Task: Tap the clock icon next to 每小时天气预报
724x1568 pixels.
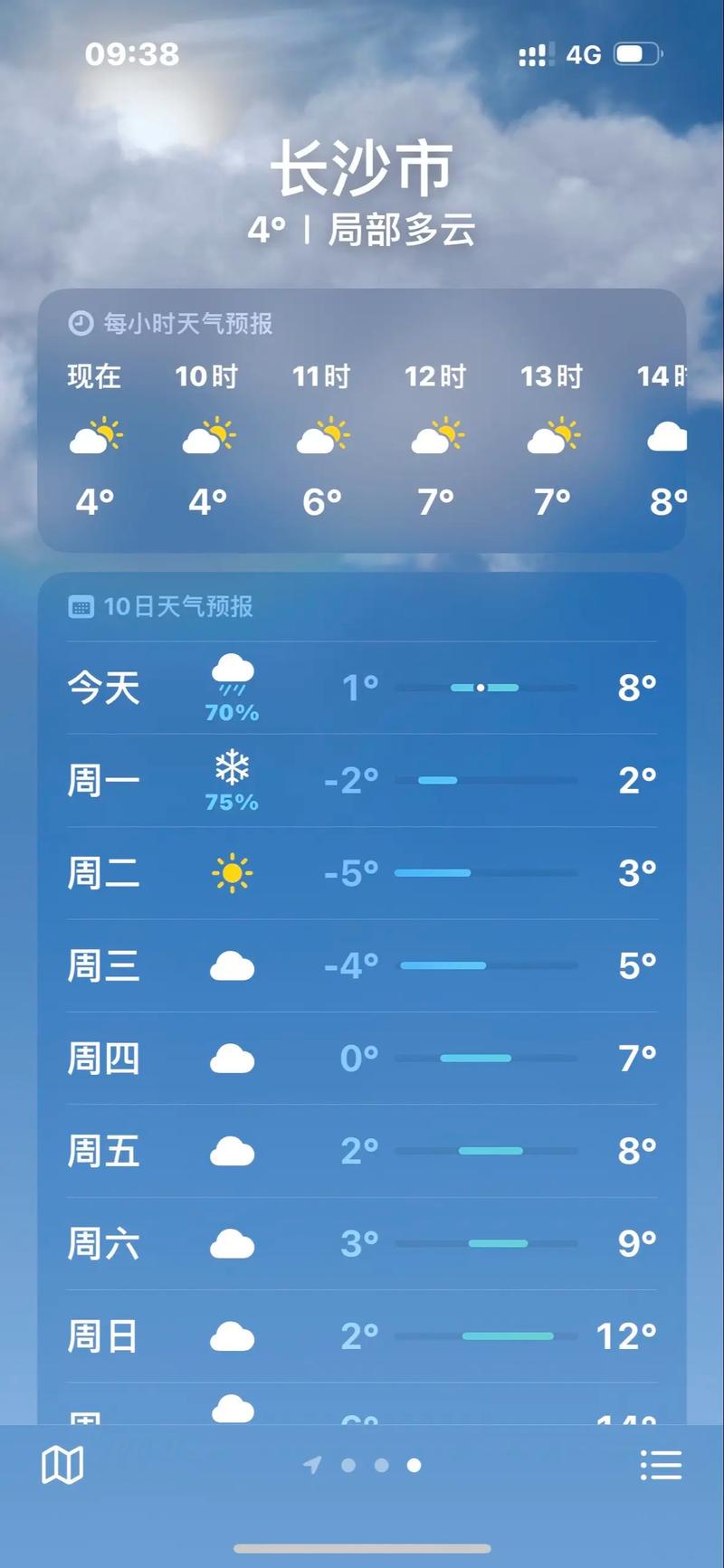Action: (80, 323)
